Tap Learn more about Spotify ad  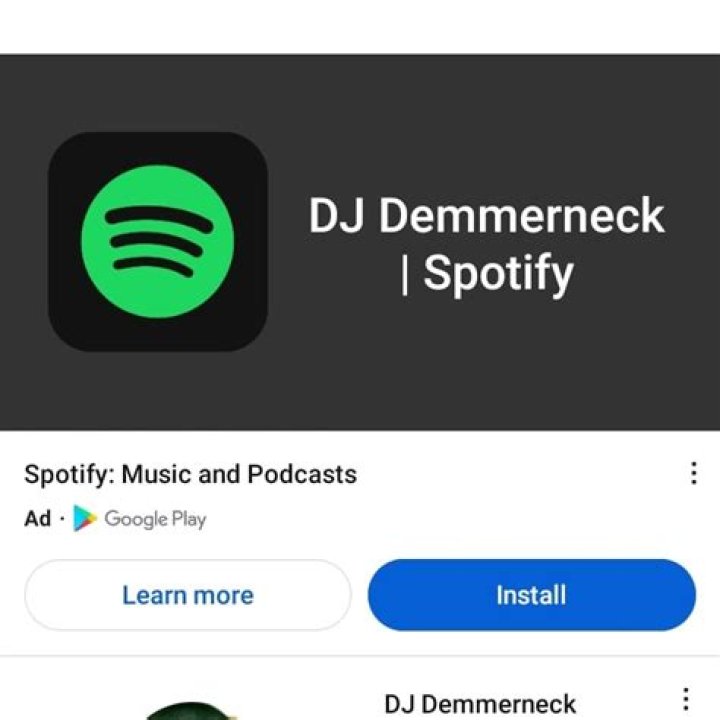(x=188, y=595)
